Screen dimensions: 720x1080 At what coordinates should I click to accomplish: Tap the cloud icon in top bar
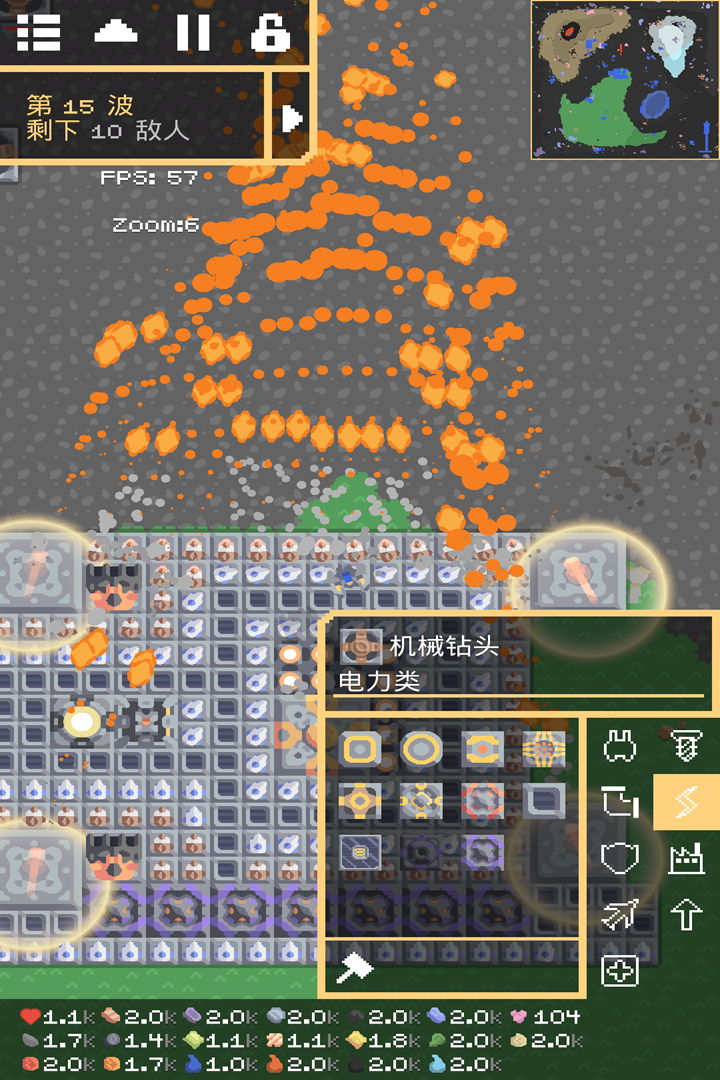click(116, 32)
